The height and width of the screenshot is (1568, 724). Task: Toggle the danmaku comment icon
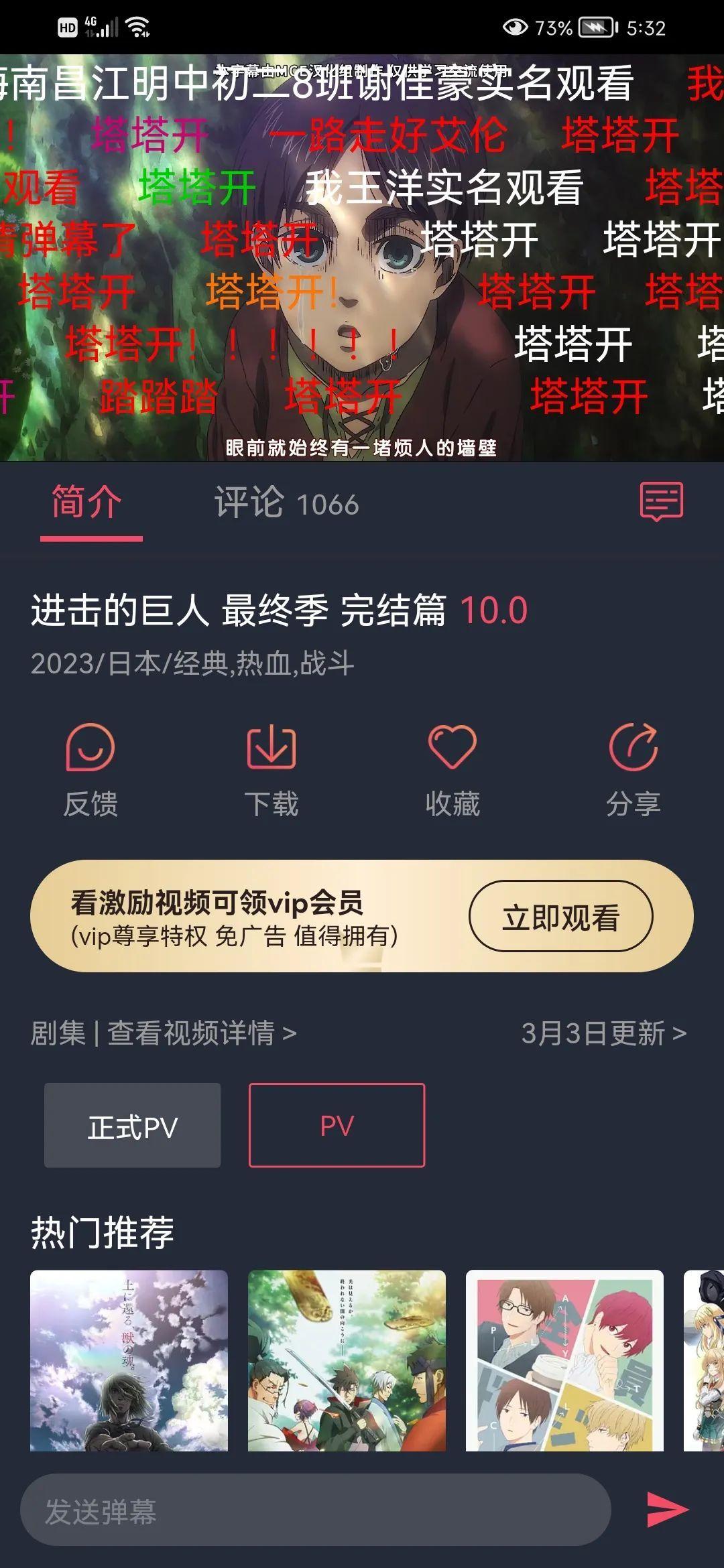[x=662, y=501]
